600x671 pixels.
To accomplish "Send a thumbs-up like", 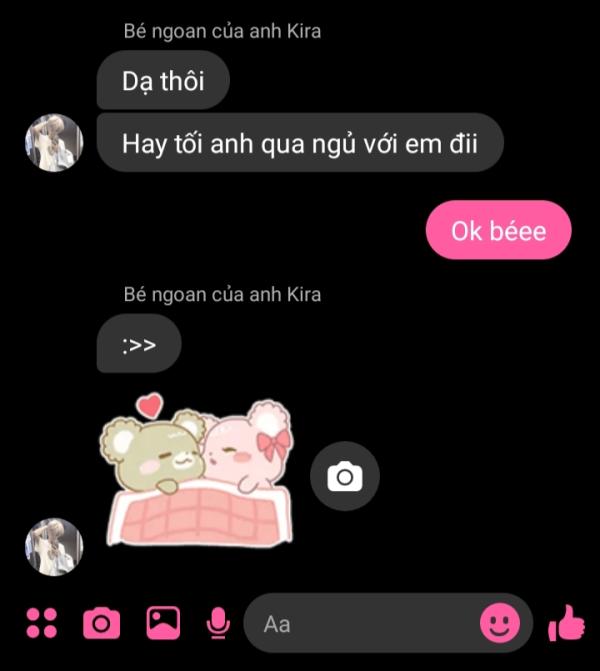I will click(x=566, y=623).
